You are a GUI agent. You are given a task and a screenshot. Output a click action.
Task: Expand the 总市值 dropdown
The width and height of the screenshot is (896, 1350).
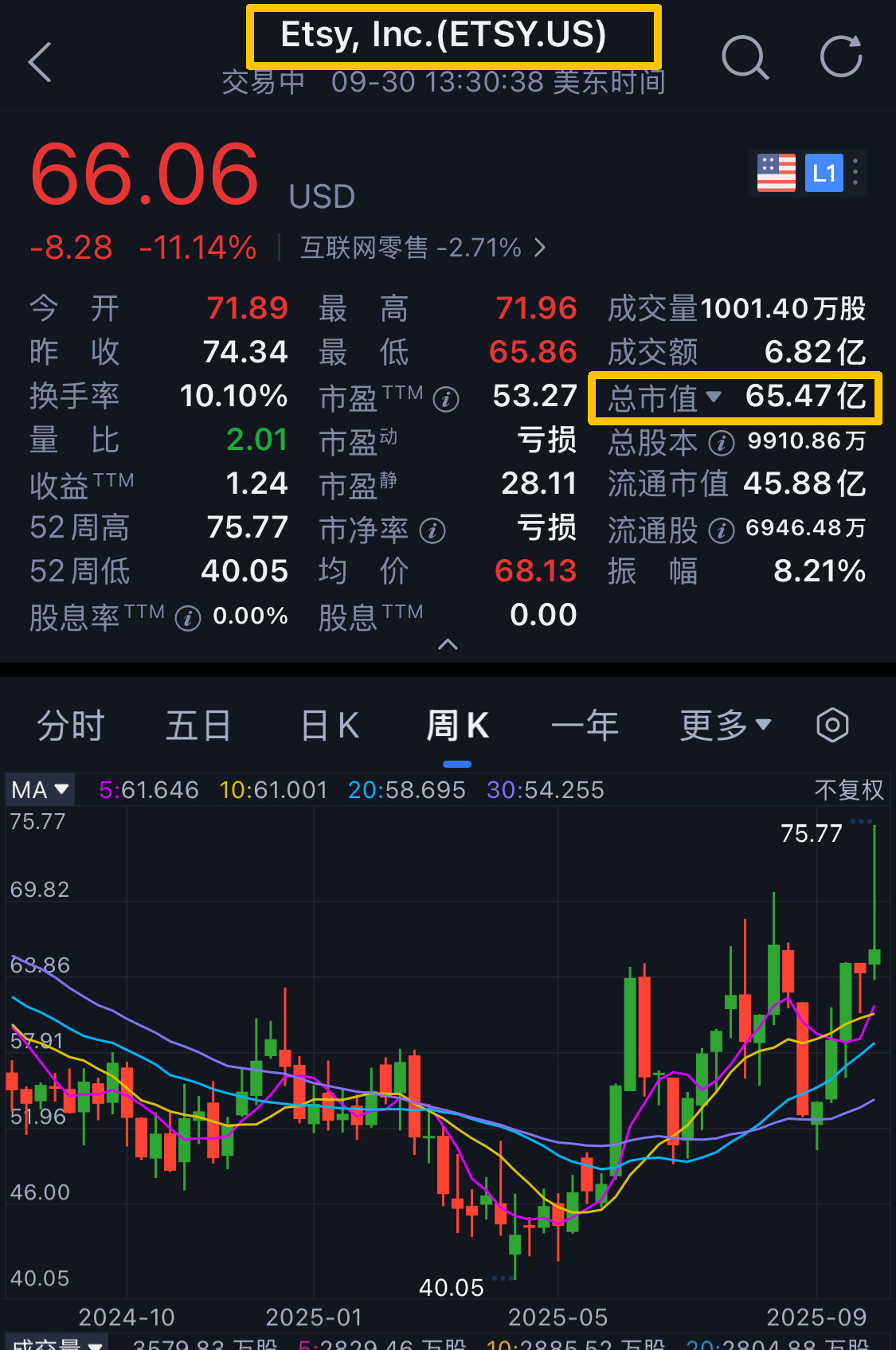click(x=713, y=397)
